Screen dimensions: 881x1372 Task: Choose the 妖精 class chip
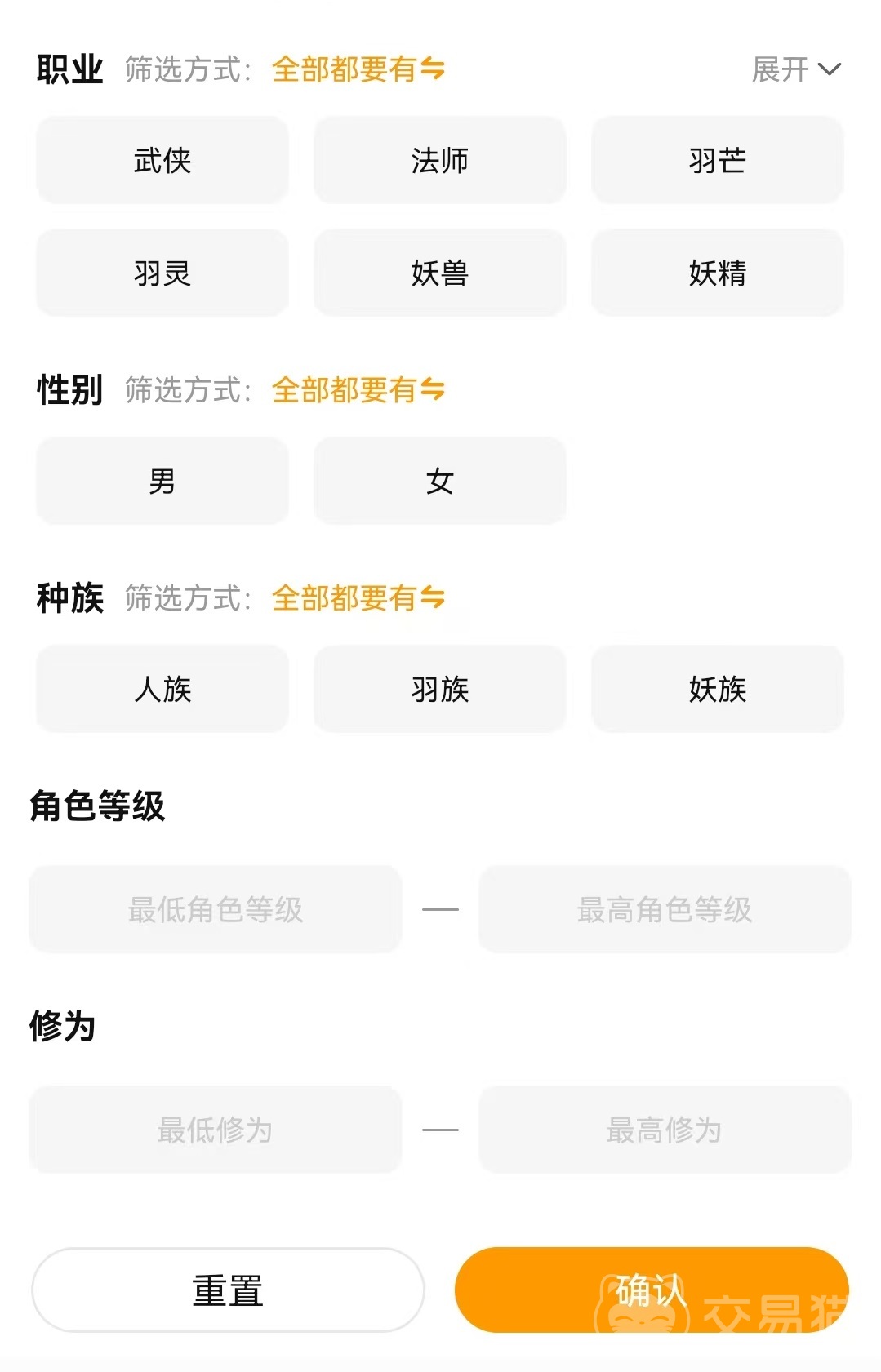point(717,273)
